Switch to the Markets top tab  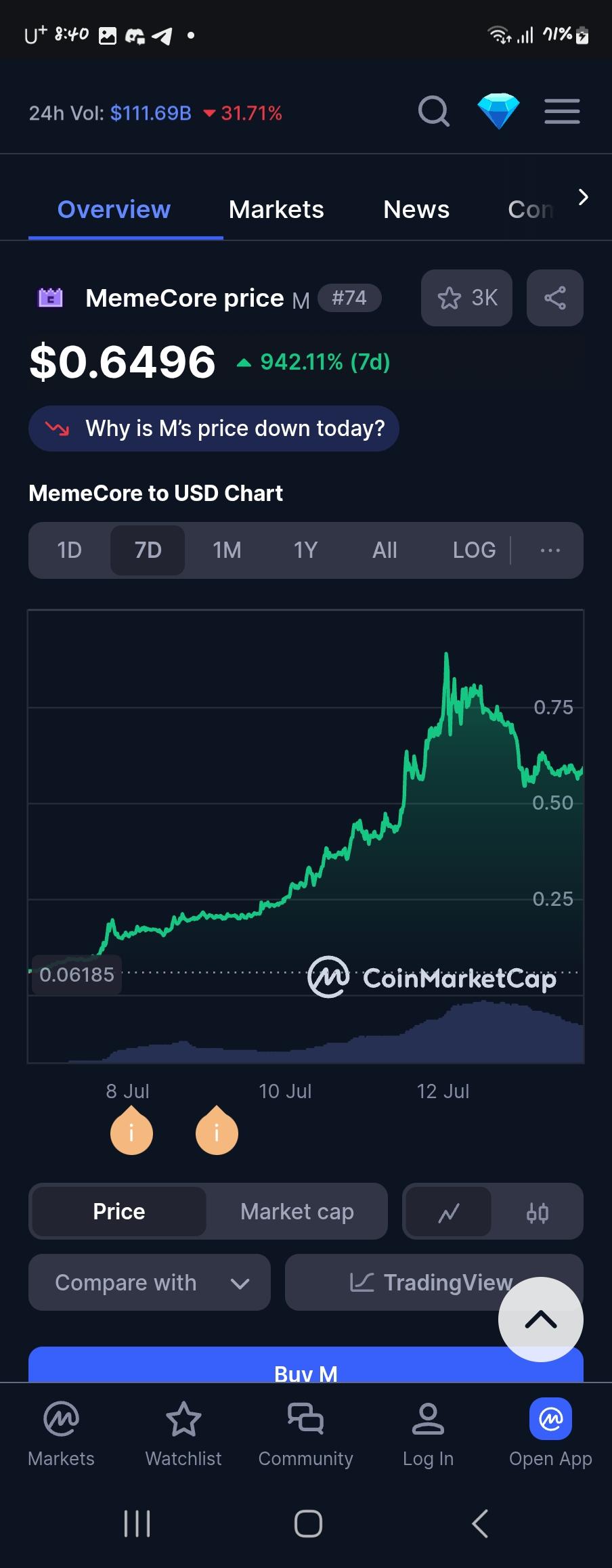[276, 210]
